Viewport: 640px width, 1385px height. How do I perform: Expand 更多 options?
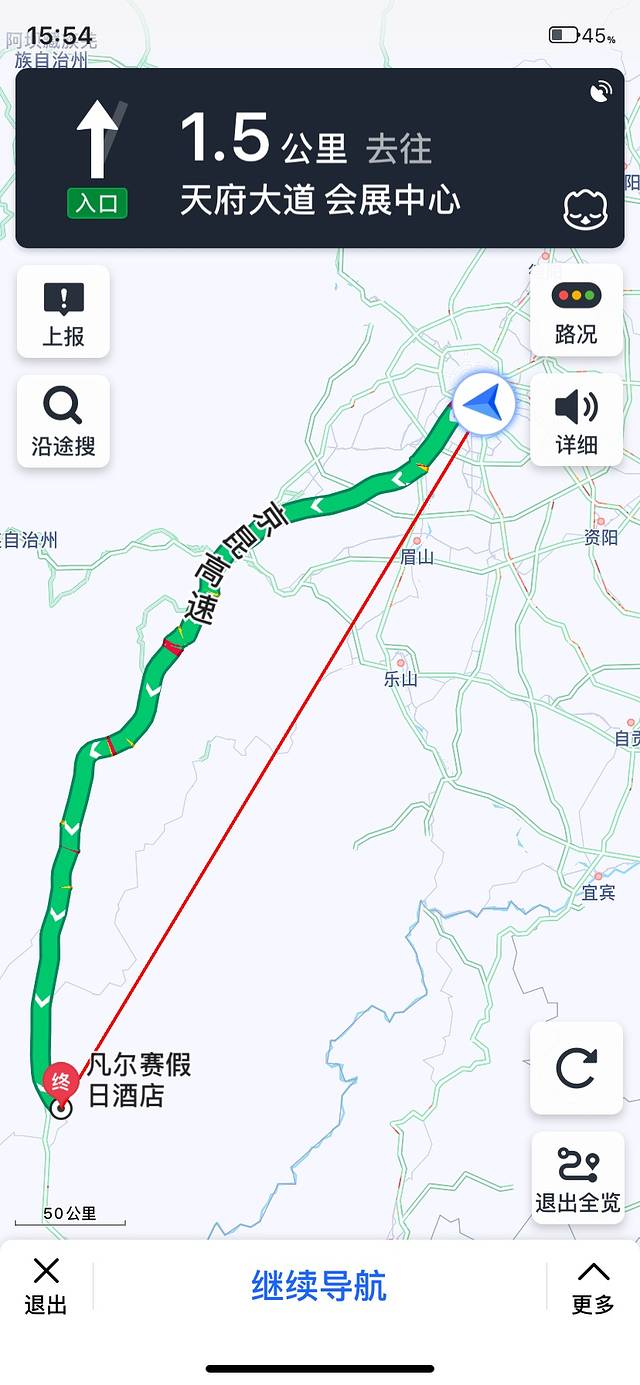point(593,1285)
